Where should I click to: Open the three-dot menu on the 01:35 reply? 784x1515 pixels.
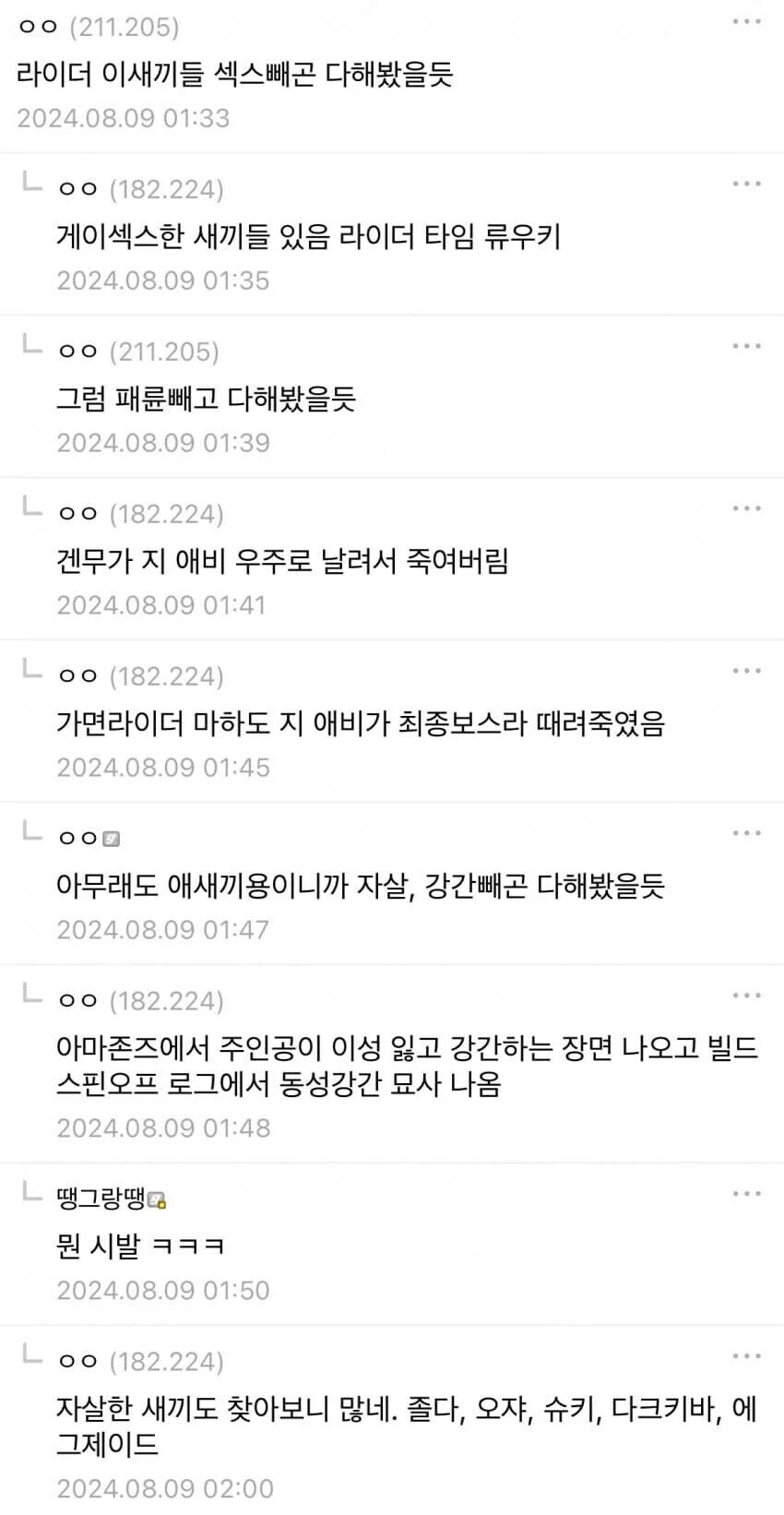tap(745, 183)
